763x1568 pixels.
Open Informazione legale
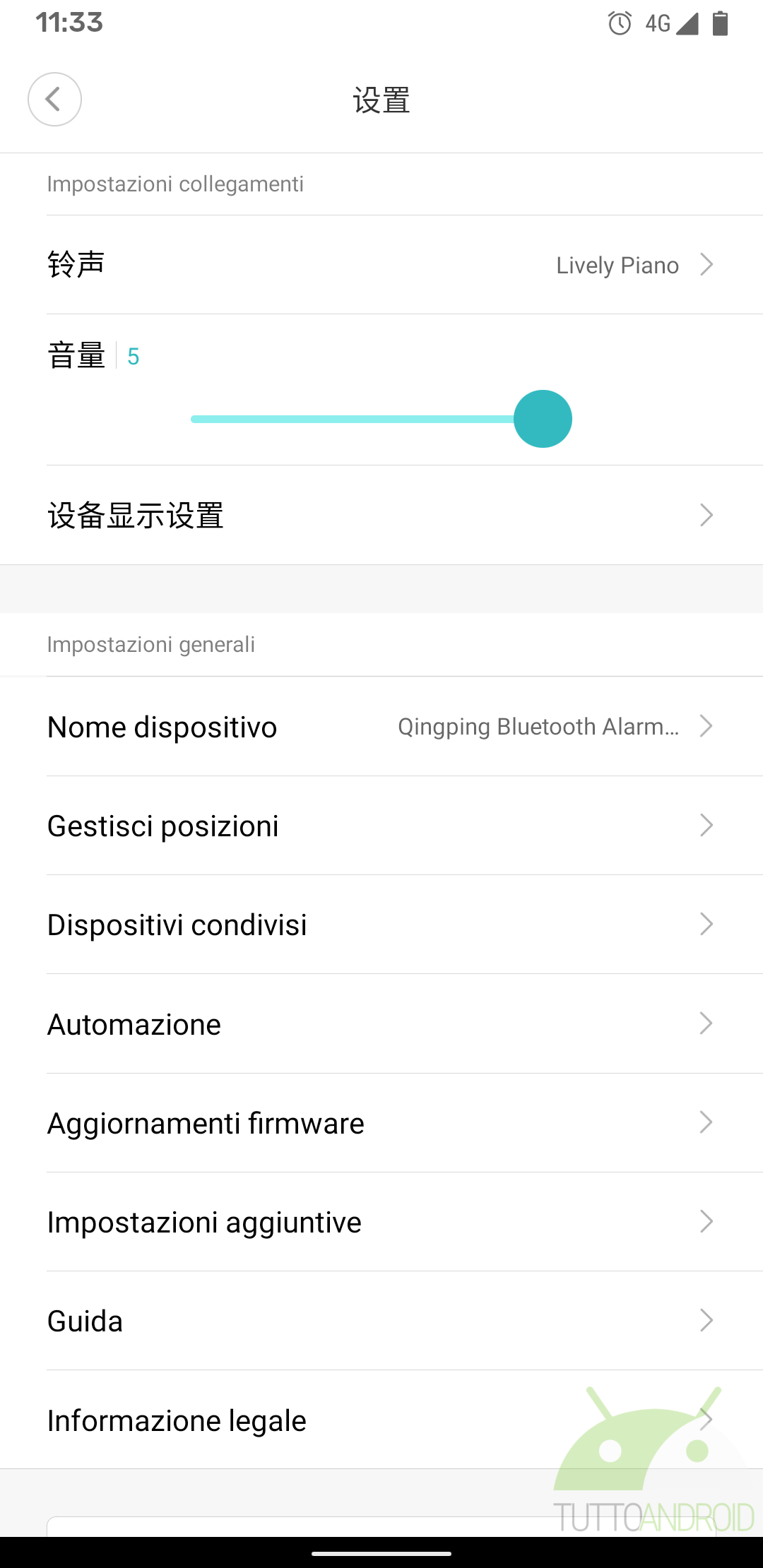coord(381,1420)
